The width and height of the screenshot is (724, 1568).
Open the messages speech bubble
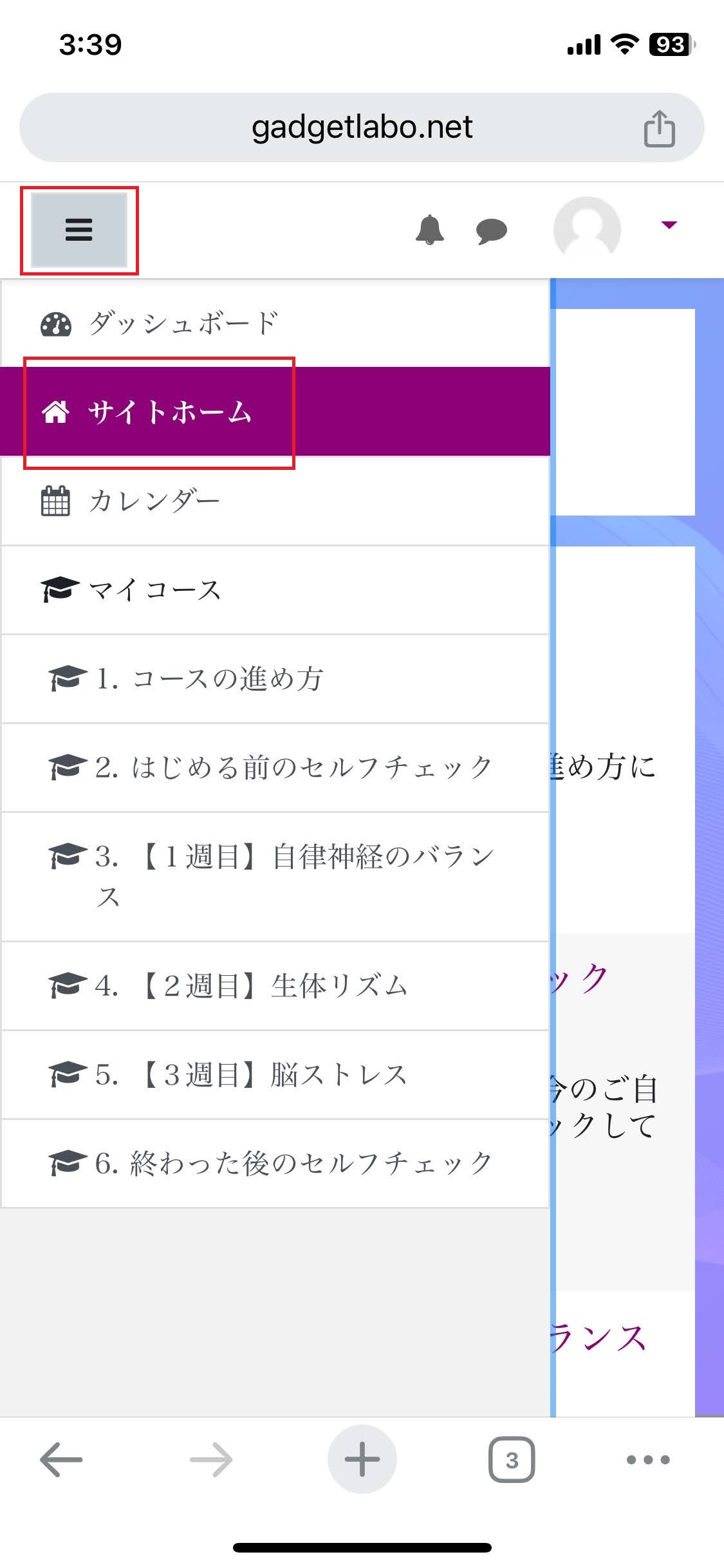[x=492, y=231]
